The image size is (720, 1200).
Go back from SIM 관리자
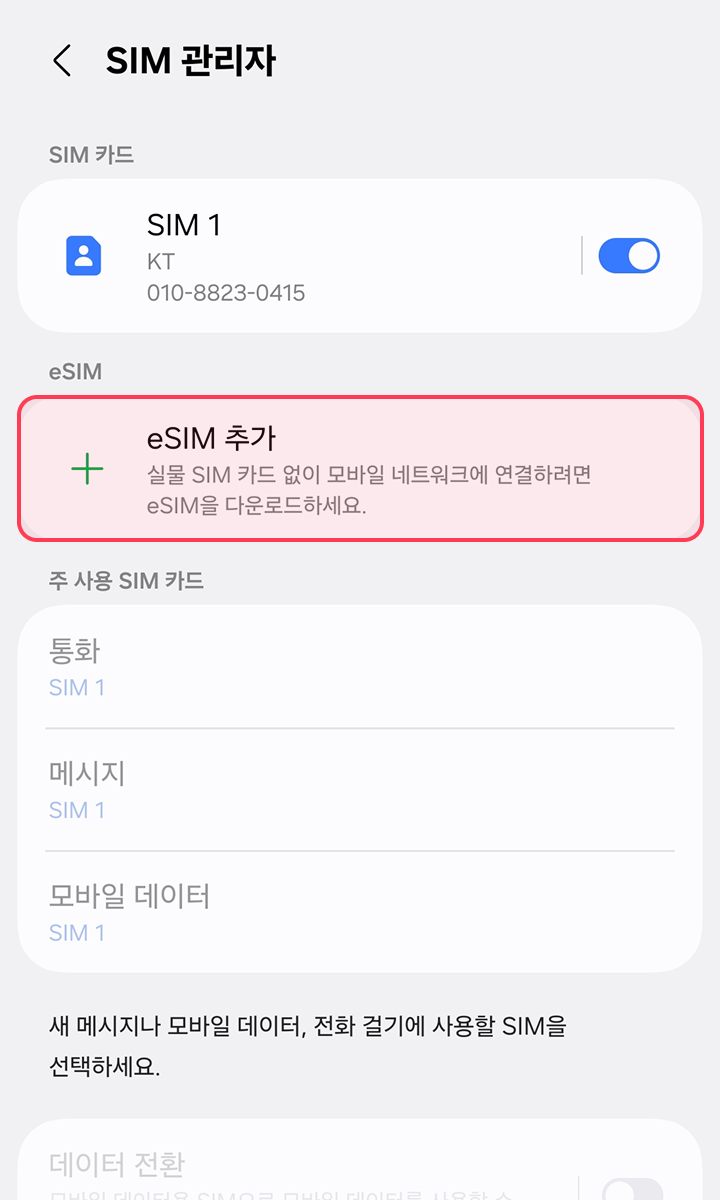62,61
